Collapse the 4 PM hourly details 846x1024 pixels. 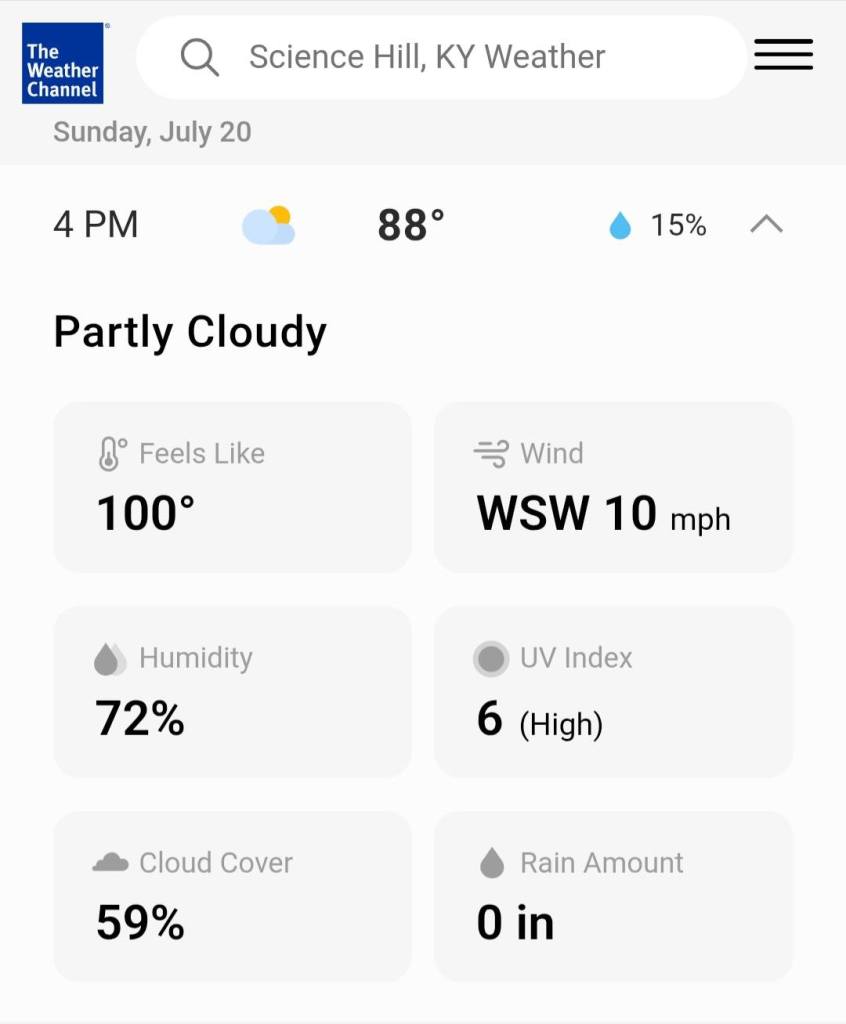tap(766, 224)
